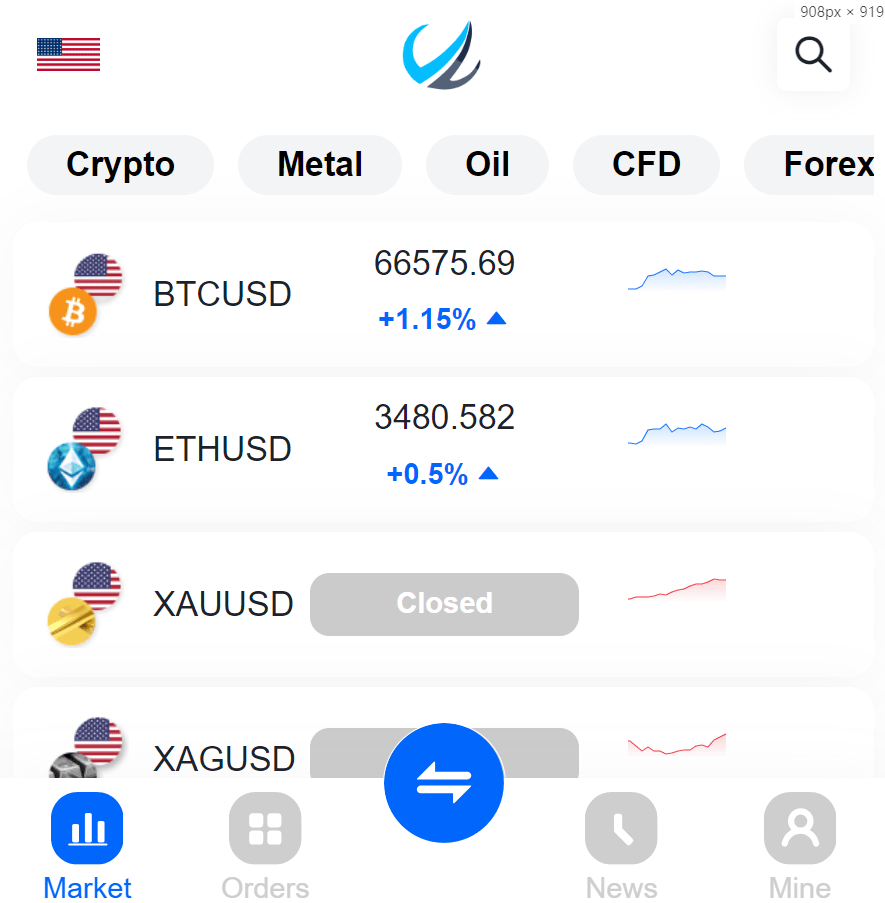Image resolution: width=885 pixels, height=903 pixels.
Task: Change language via the US flag
Action: coord(68,54)
